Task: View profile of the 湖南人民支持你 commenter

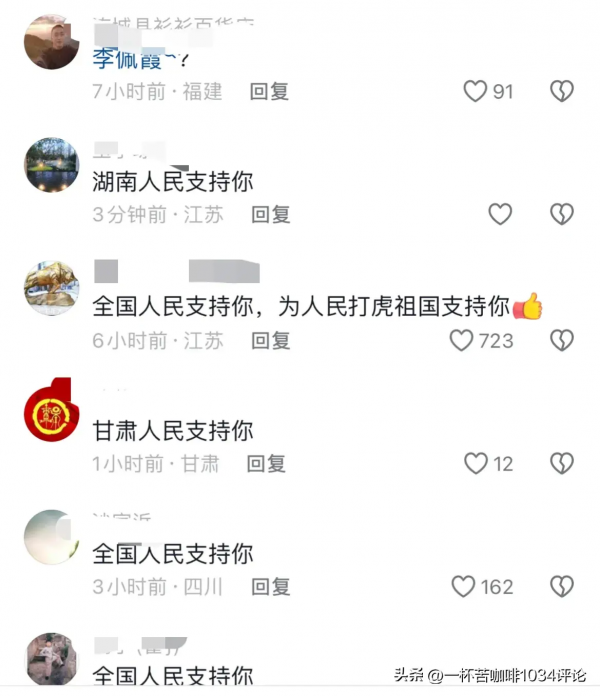Action: tap(51, 164)
